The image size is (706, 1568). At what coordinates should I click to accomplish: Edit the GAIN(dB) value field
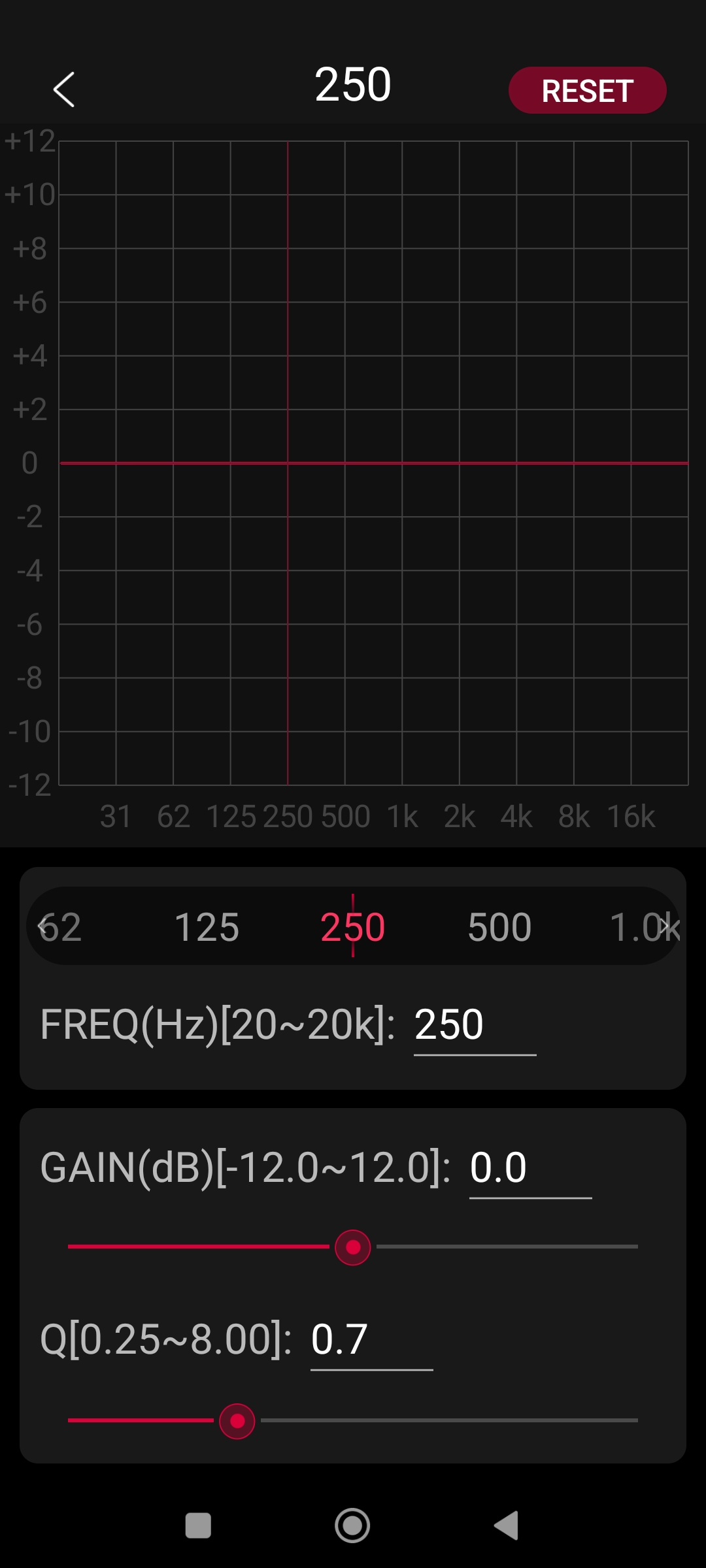(530, 1169)
